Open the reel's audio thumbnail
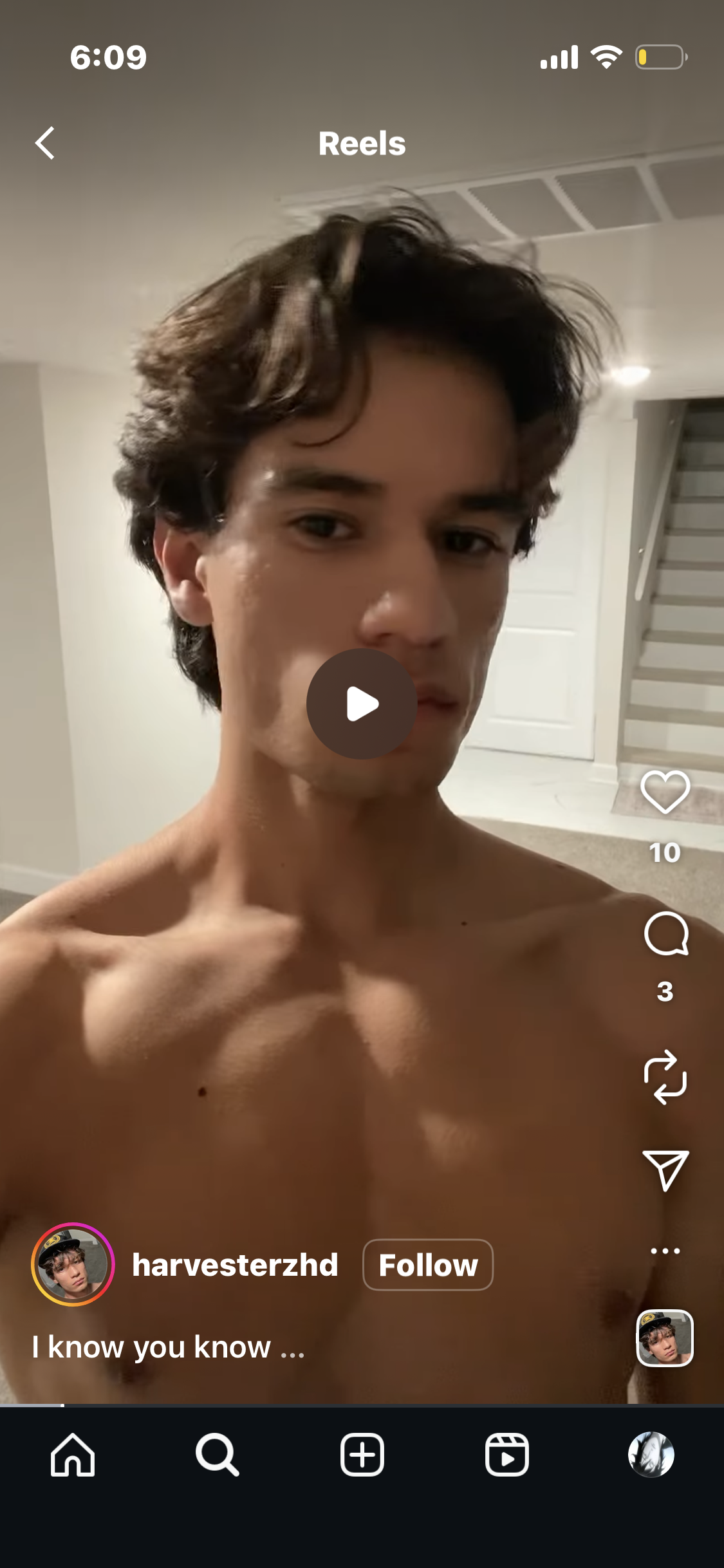The width and height of the screenshot is (724, 1568). (665, 1338)
